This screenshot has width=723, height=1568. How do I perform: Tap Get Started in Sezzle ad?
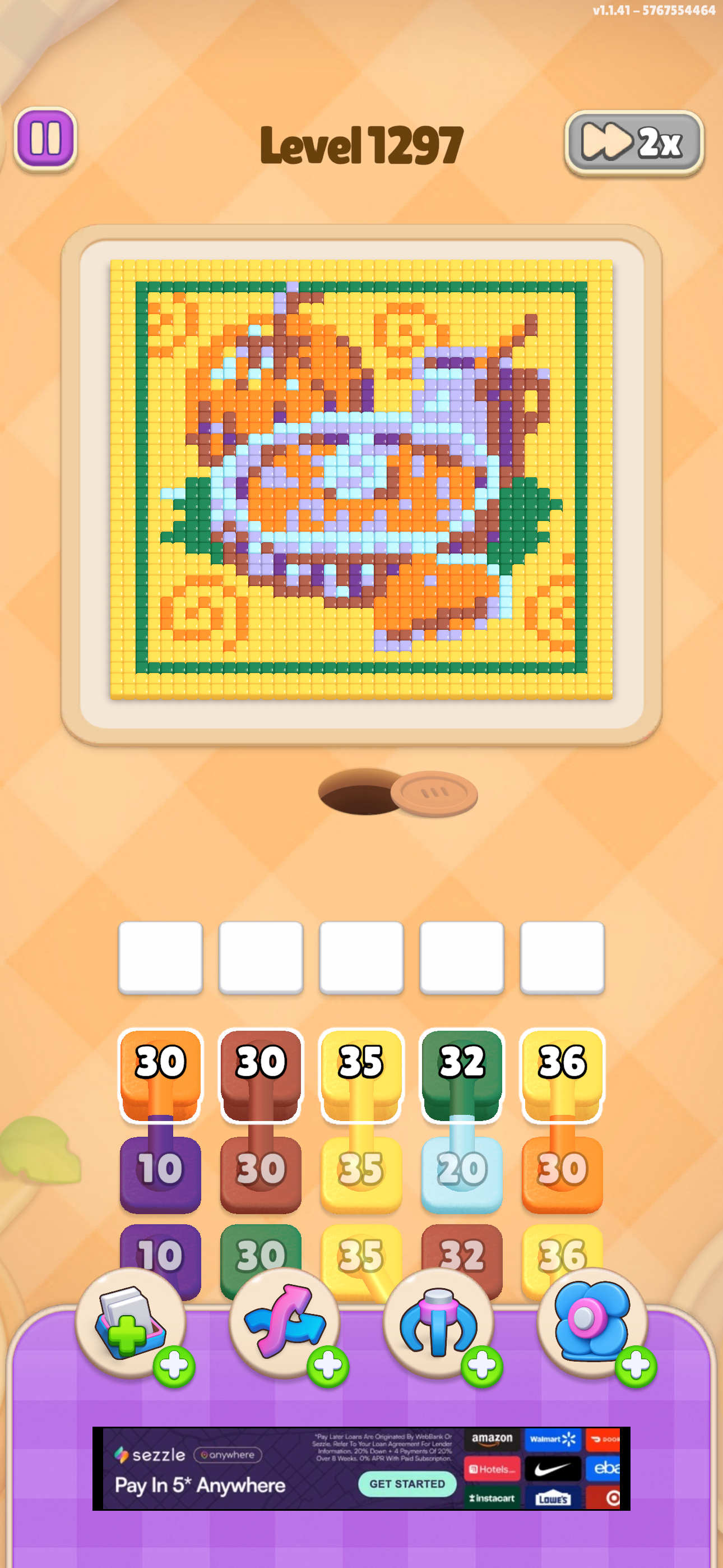(x=407, y=1483)
